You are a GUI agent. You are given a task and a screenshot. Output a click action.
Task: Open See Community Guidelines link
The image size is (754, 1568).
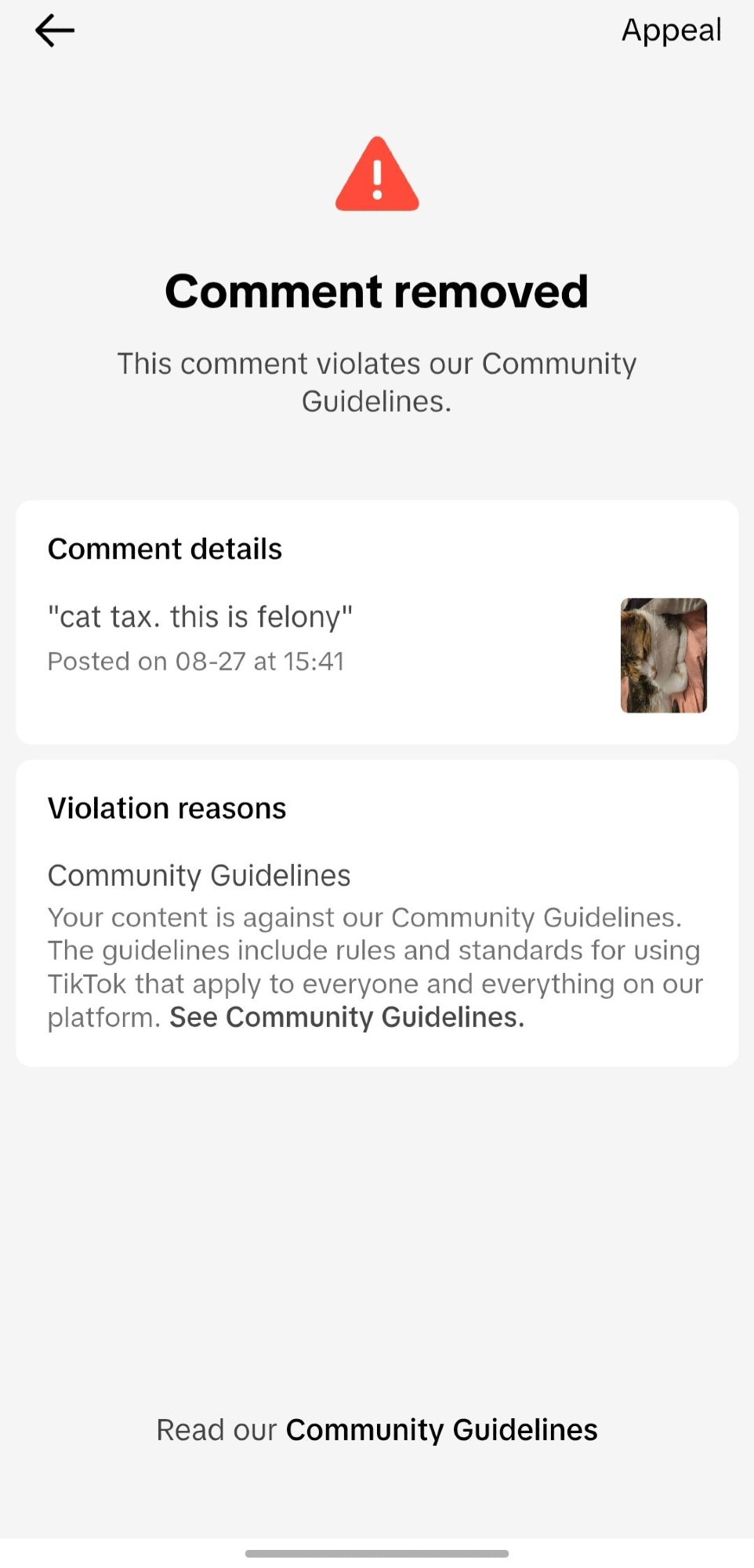click(346, 1017)
